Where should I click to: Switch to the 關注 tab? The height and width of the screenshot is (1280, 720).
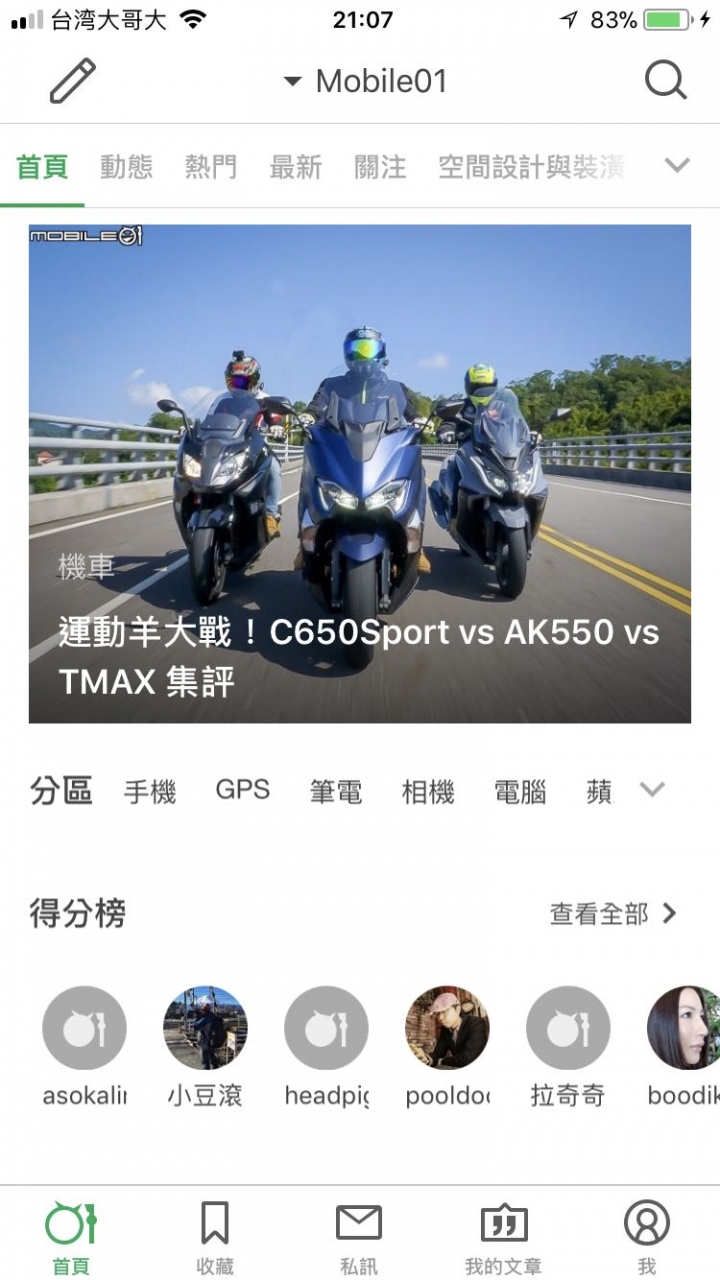tap(380, 167)
